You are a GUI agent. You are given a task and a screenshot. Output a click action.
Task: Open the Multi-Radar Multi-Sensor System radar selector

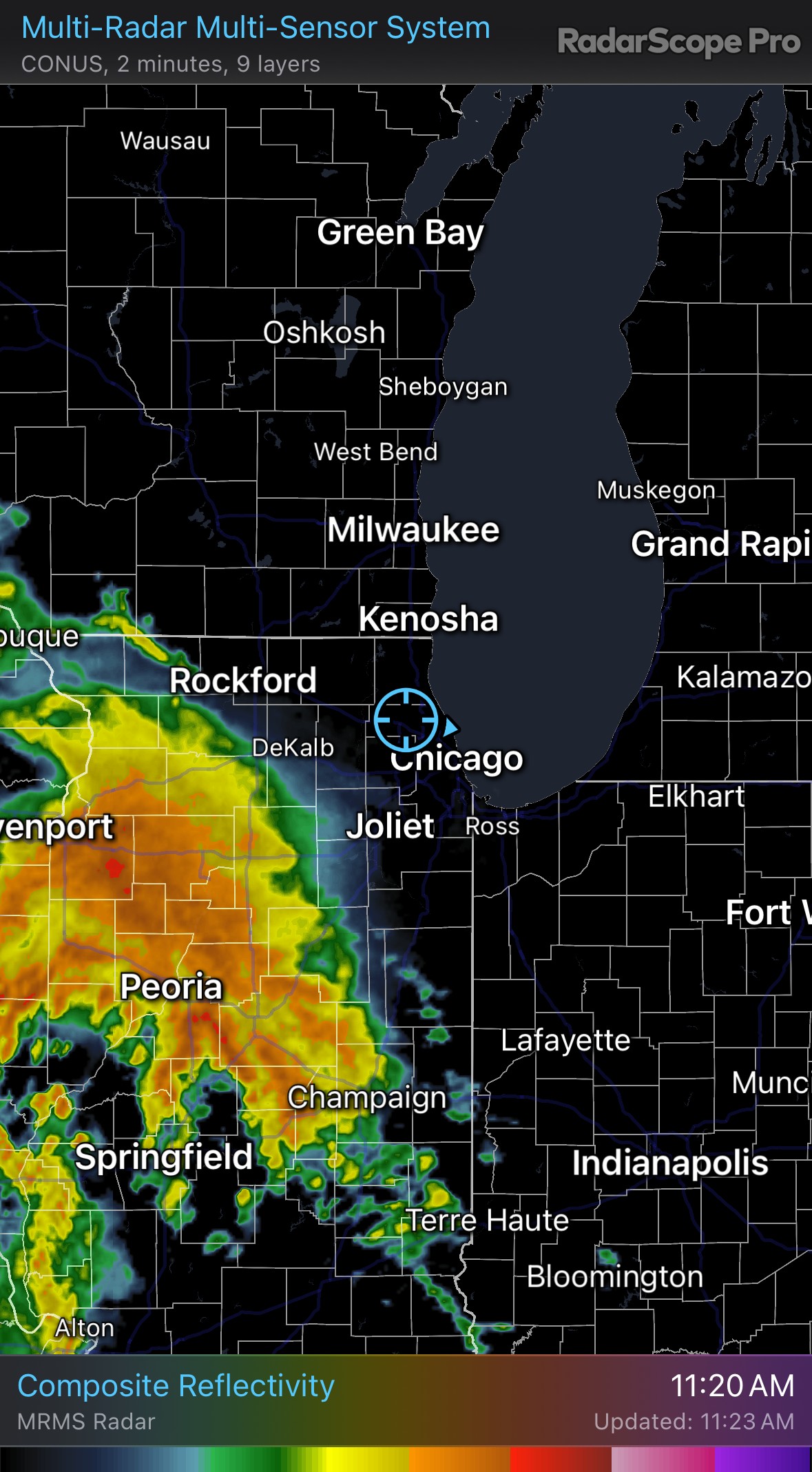255,29
